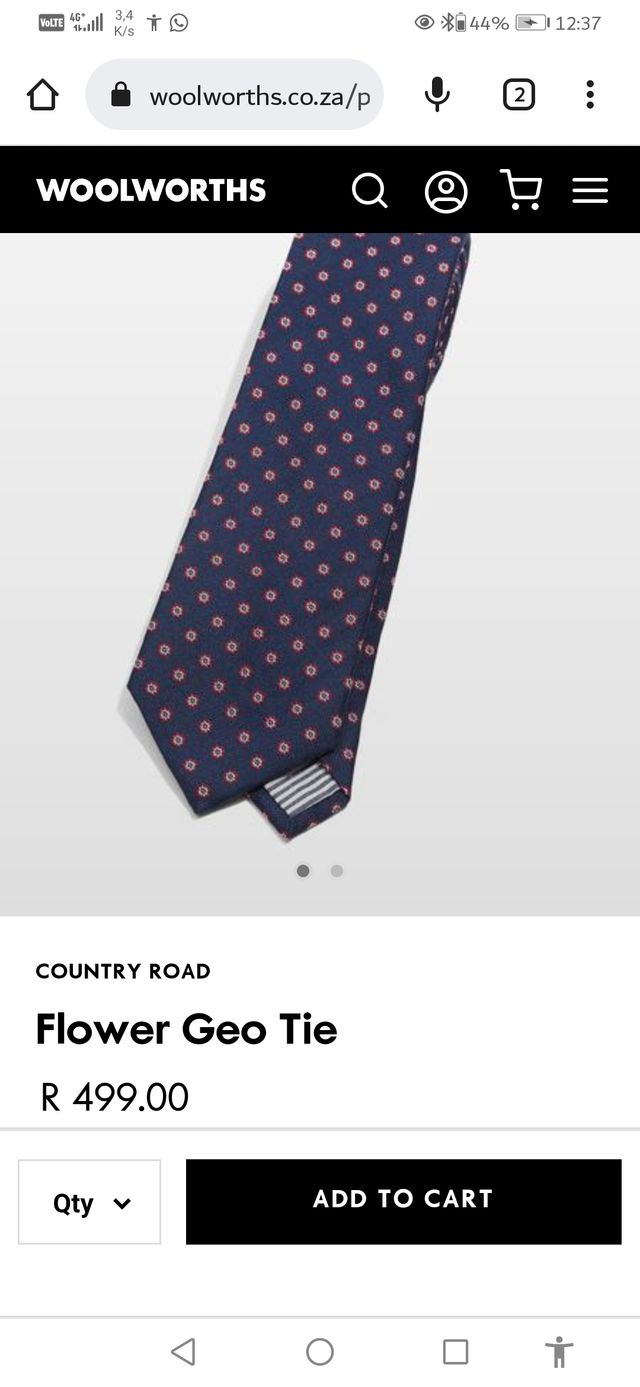Open the browser tab switcher
This screenshot has height=1387, width=640.
(x=518, y=95)
